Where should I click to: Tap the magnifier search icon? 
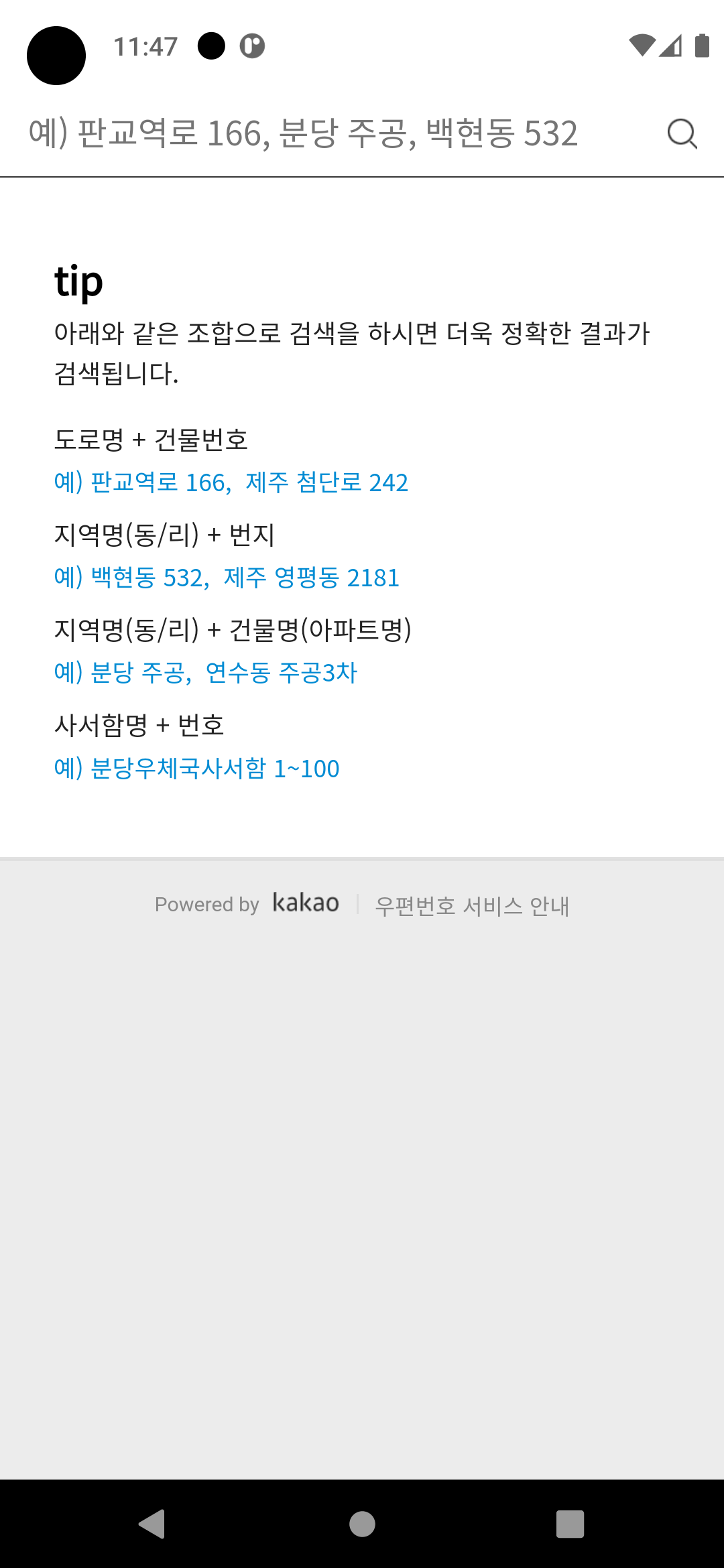click(682, 133)
